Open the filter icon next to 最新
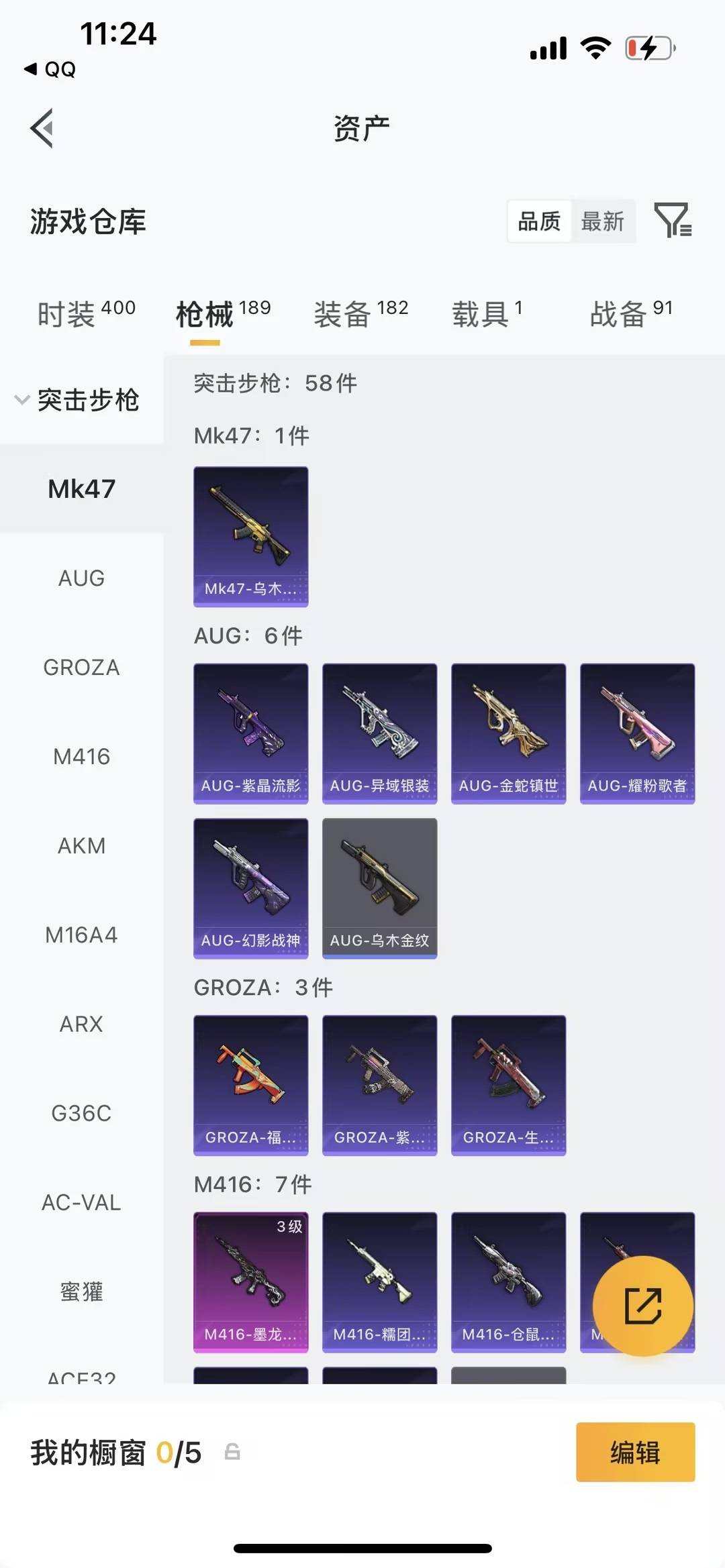The image size is (725, 1568). pyautogui.click(x=673, y=220)
